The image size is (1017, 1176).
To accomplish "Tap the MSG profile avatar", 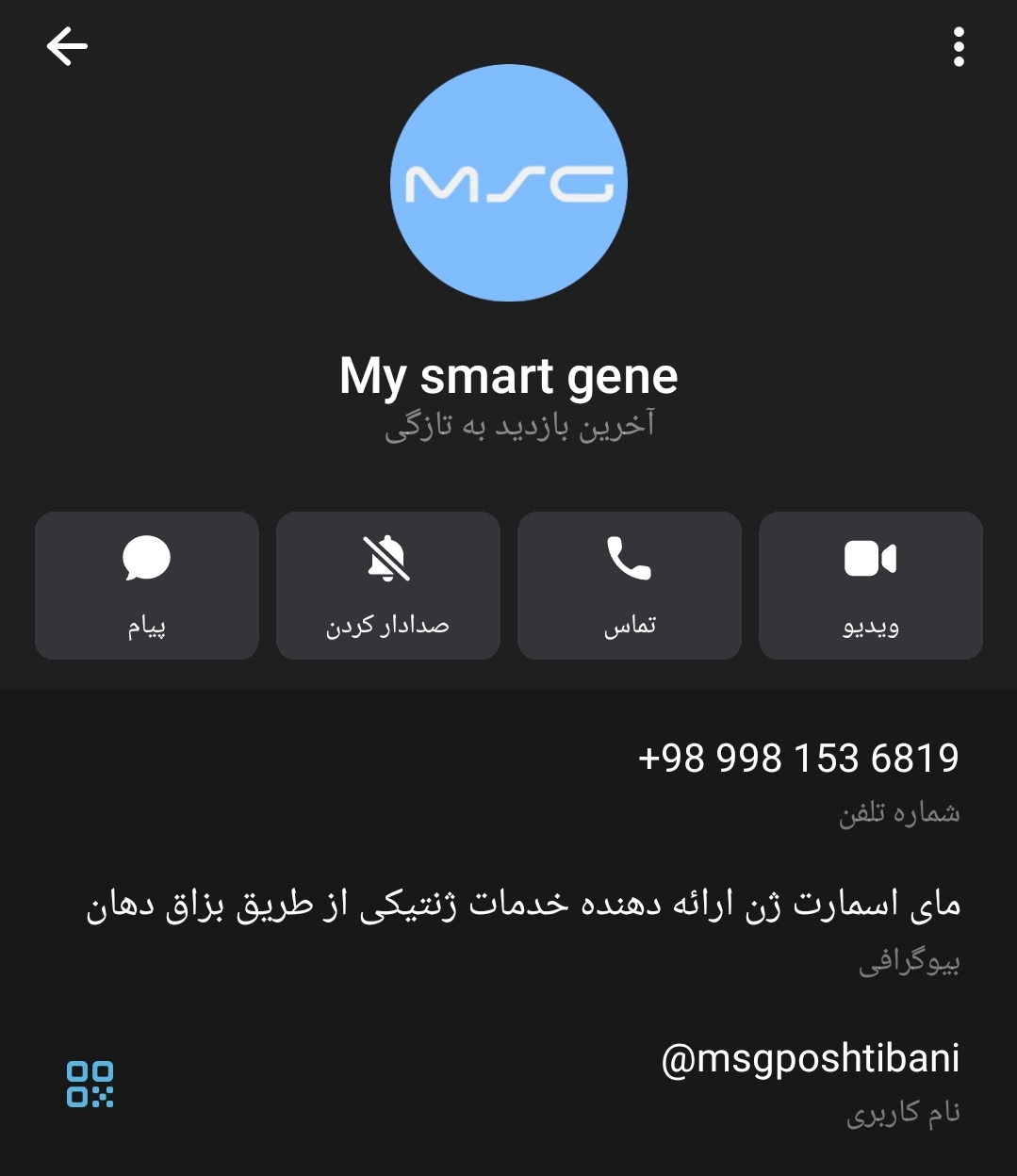I will tap(508, 184).
